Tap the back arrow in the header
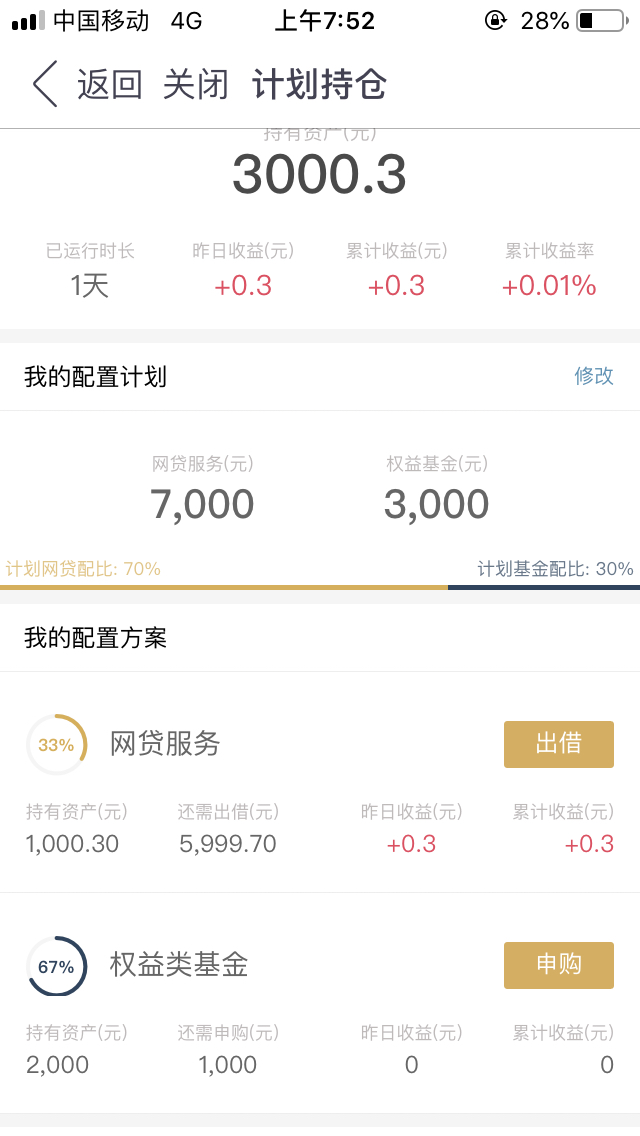This screenshot has width=640, height=1136. (45, 84)
